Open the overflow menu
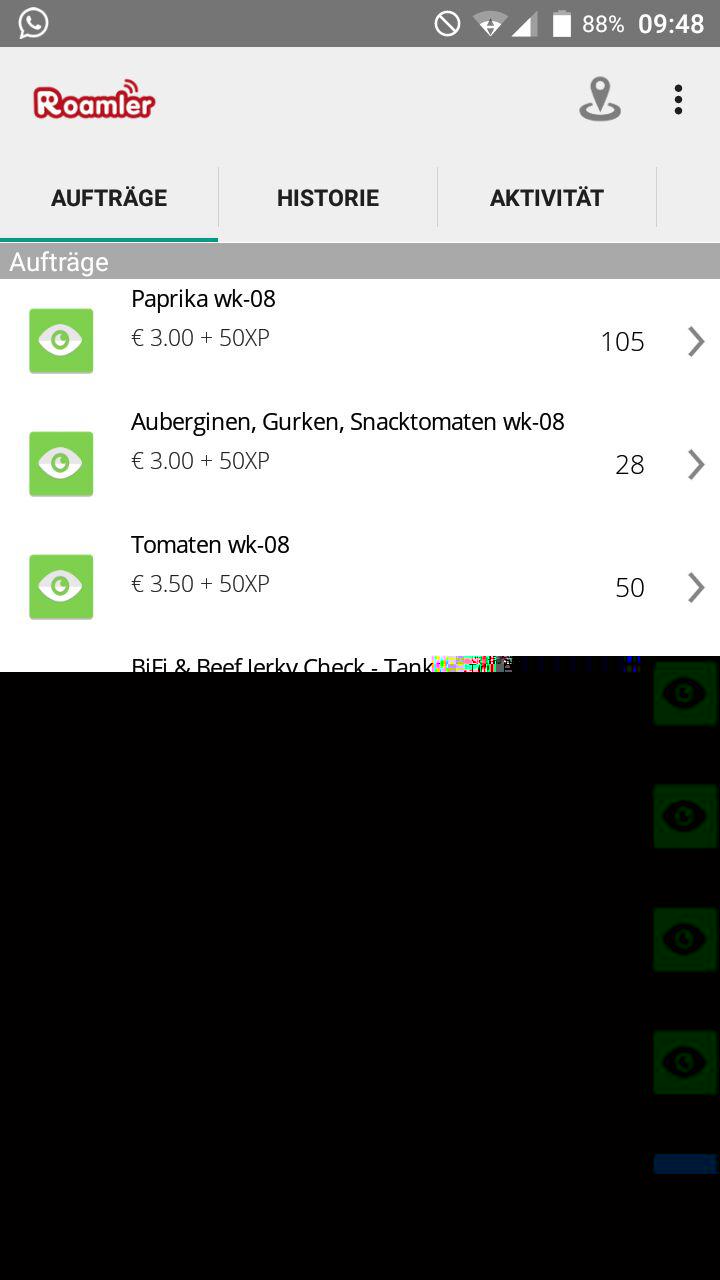 pyautogui.click(x=678, y=100)
